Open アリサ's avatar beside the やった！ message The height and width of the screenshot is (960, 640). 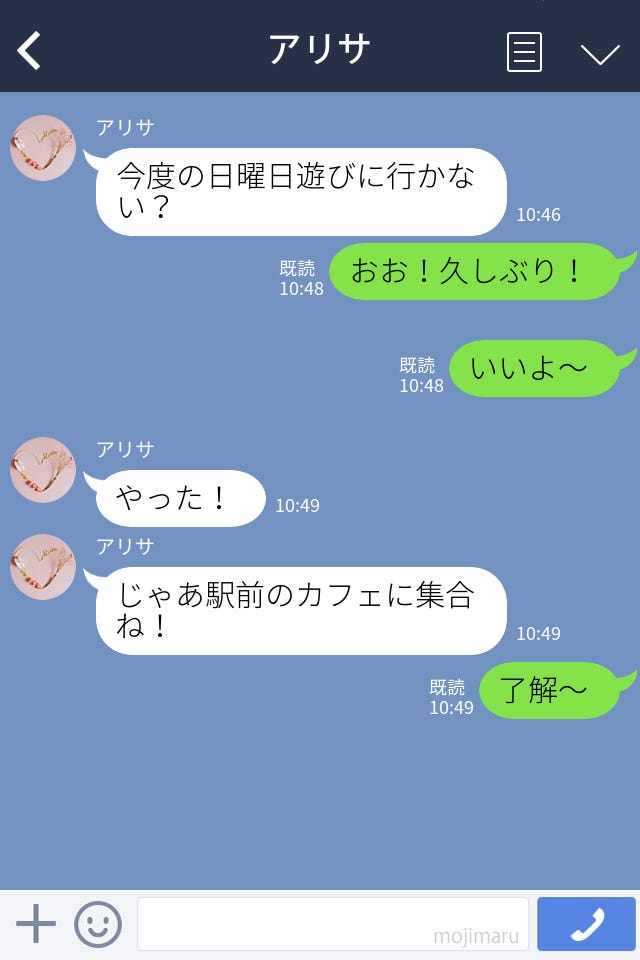(43, 470)
